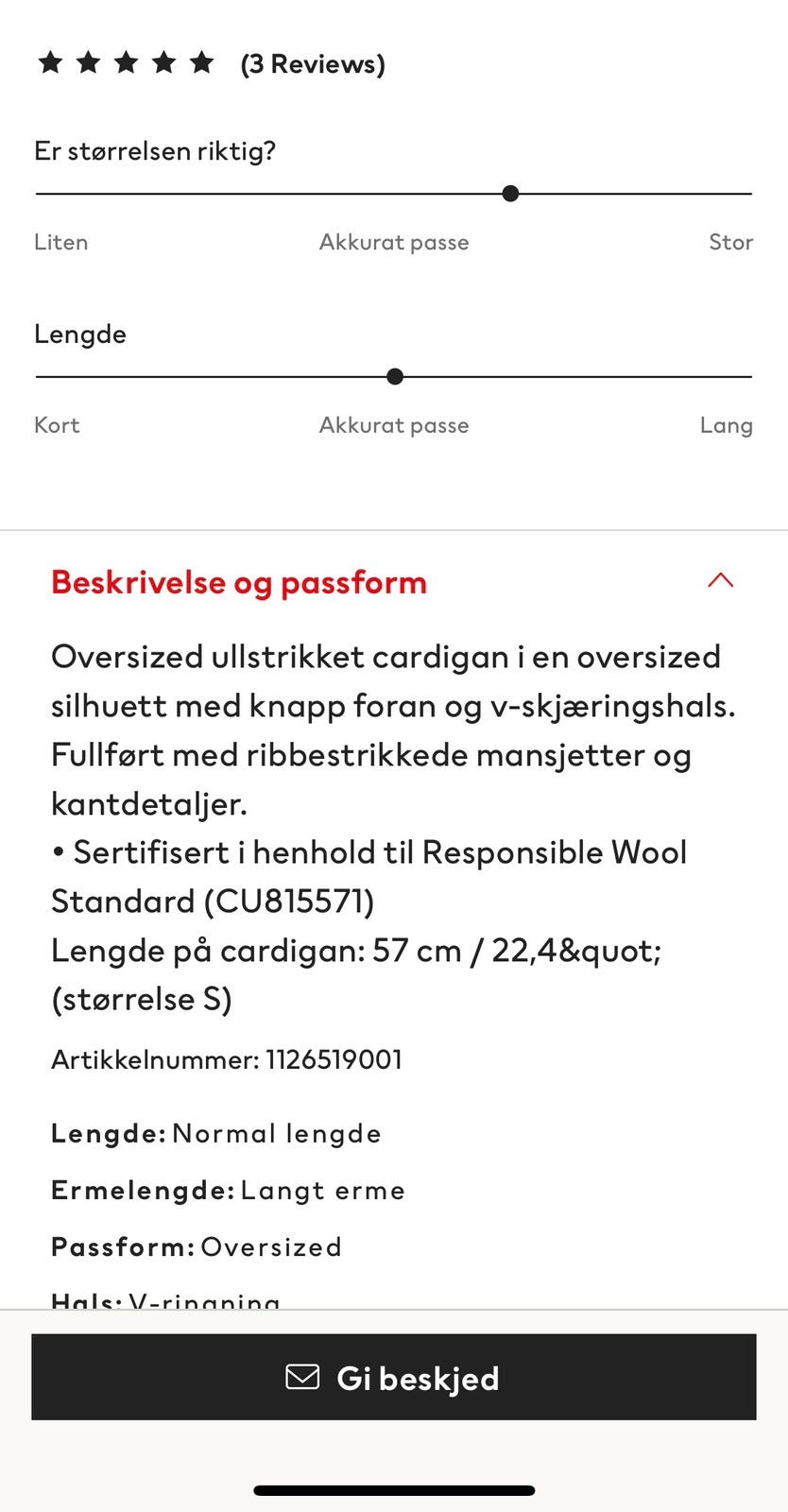Tap the middle star of the rating
Image resolution: width=788 pixels, height=1512 pixels.
pyautogui.click(x=127, y=62)
